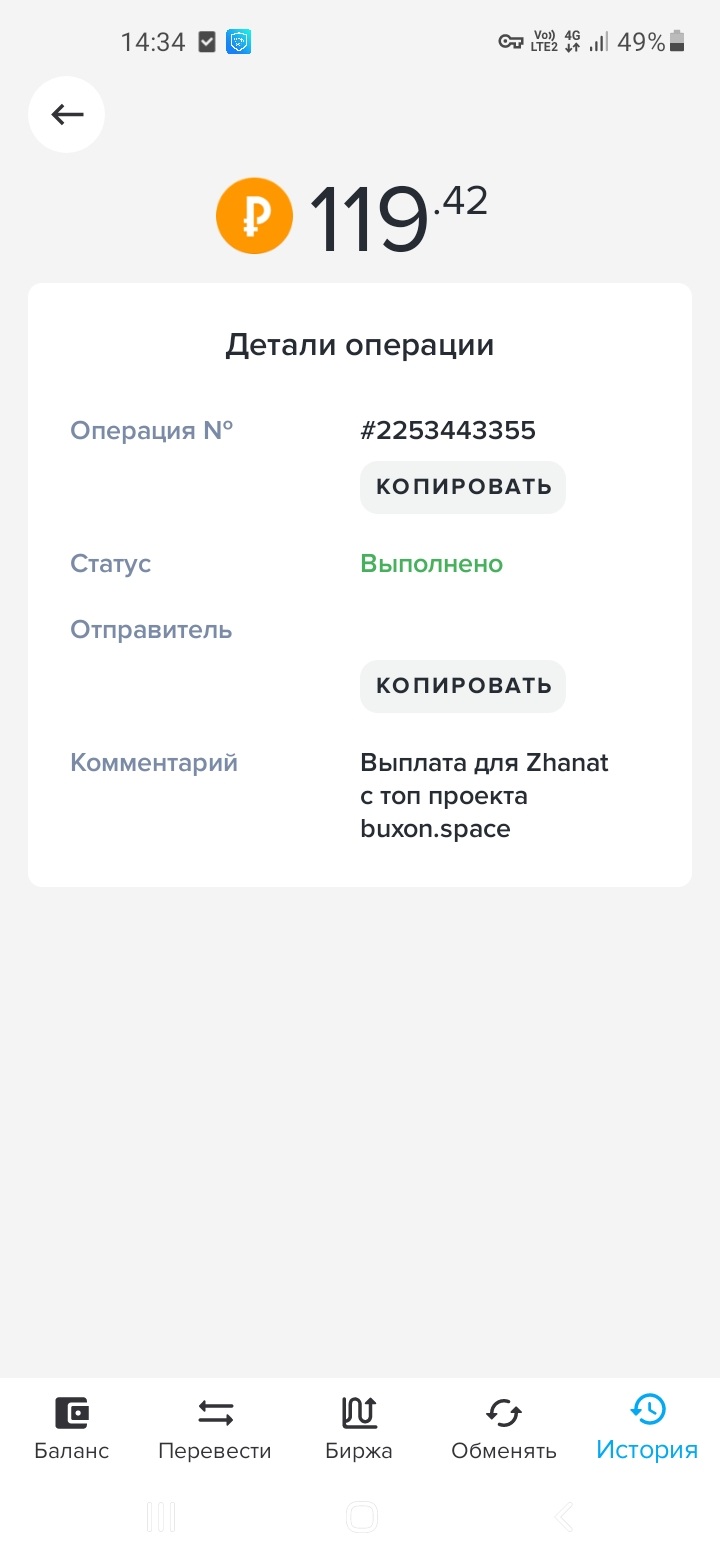Open the Баланс tab
Viewport: 720px width, 1560px height.
pos(72,1428)
